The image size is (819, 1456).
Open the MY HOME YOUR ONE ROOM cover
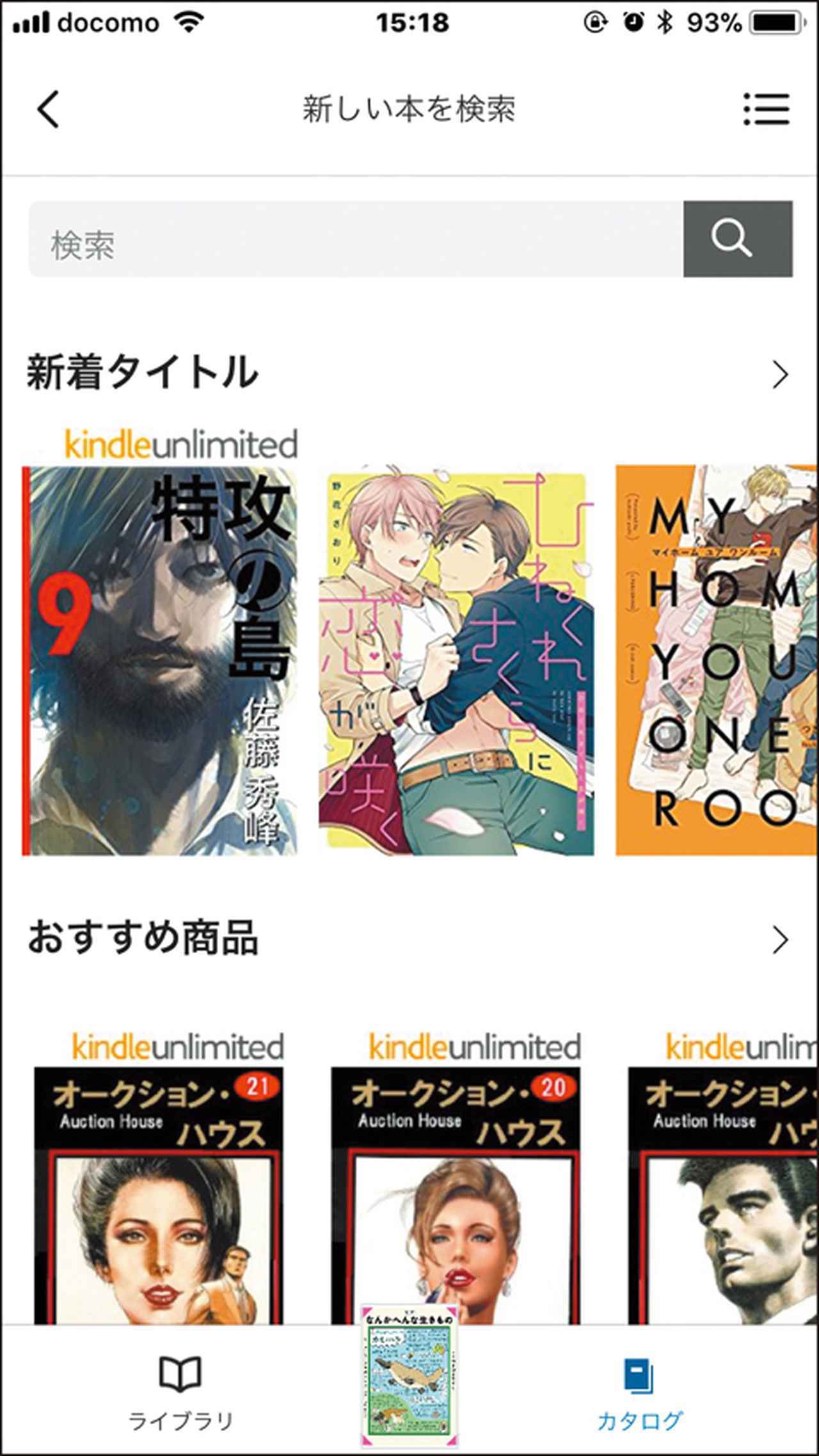715,660
